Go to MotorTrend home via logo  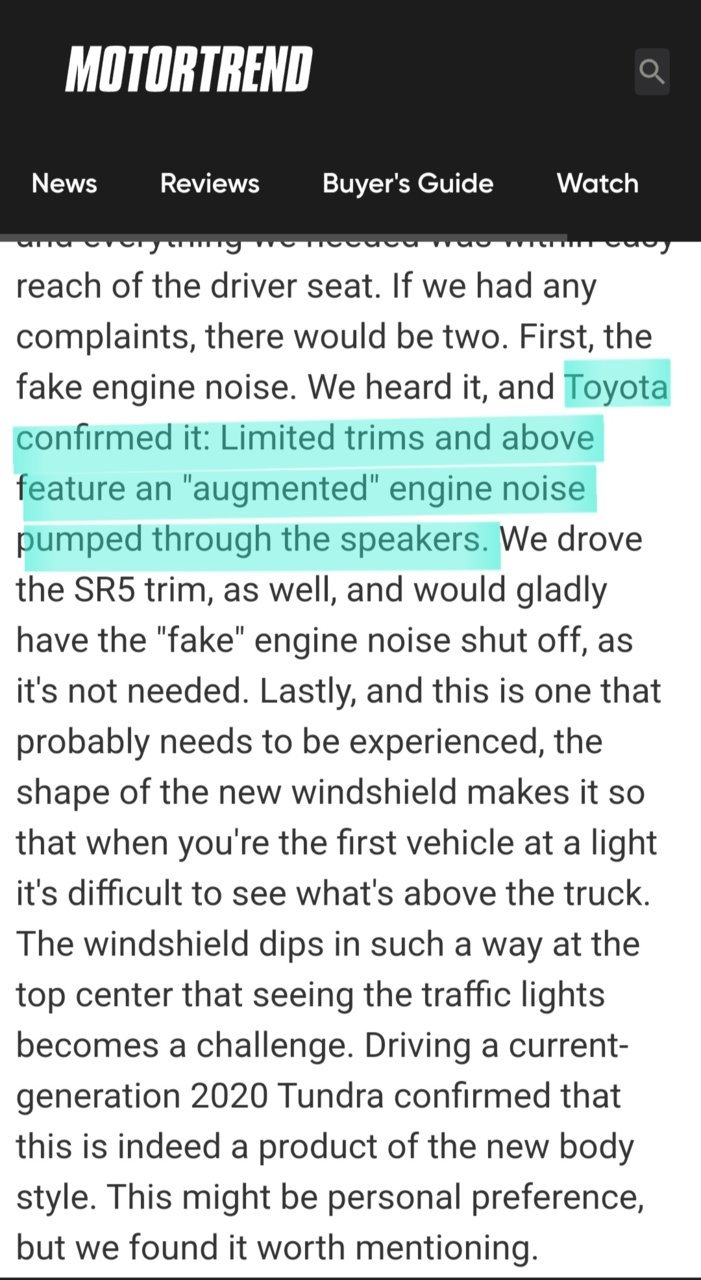point(189,70)
